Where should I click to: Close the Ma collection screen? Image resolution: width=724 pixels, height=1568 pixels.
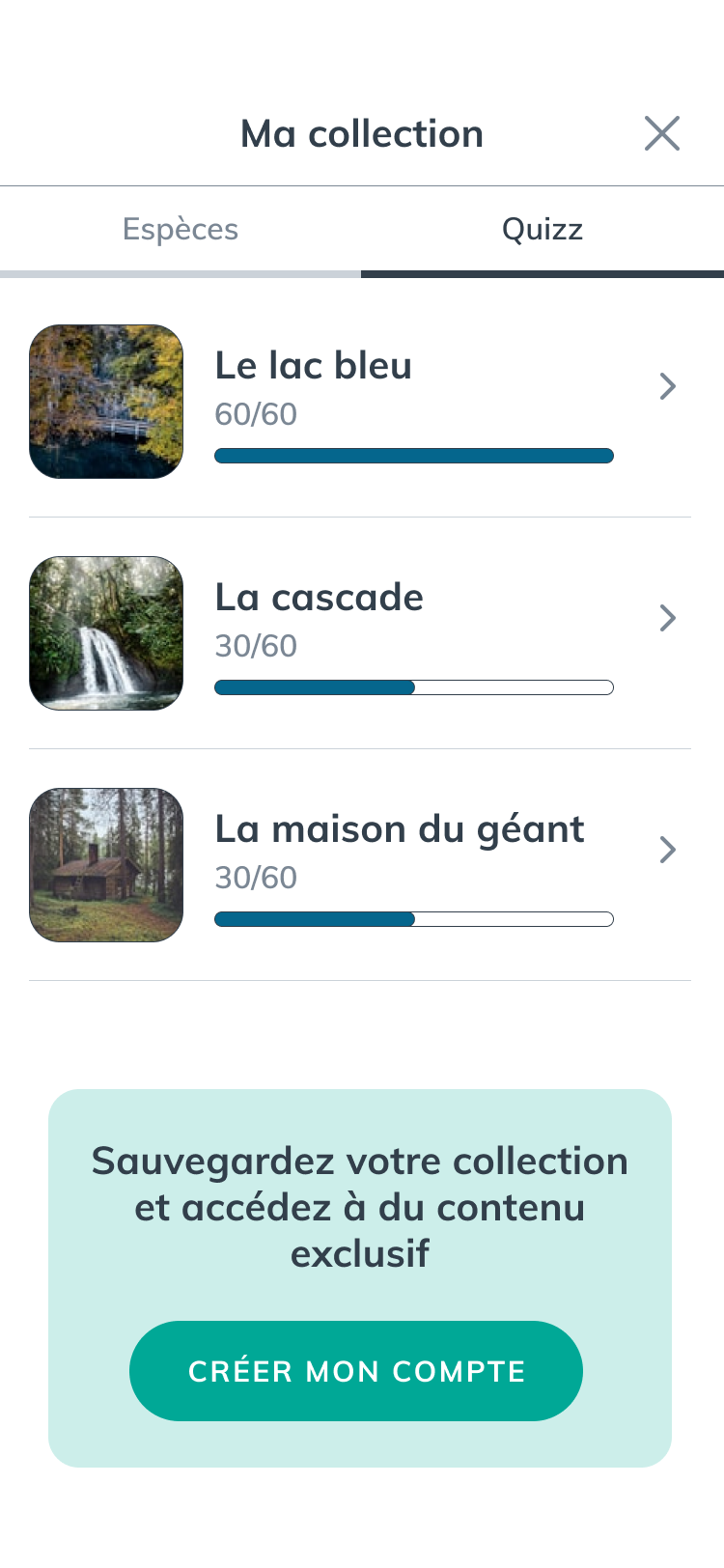point(662,133)
